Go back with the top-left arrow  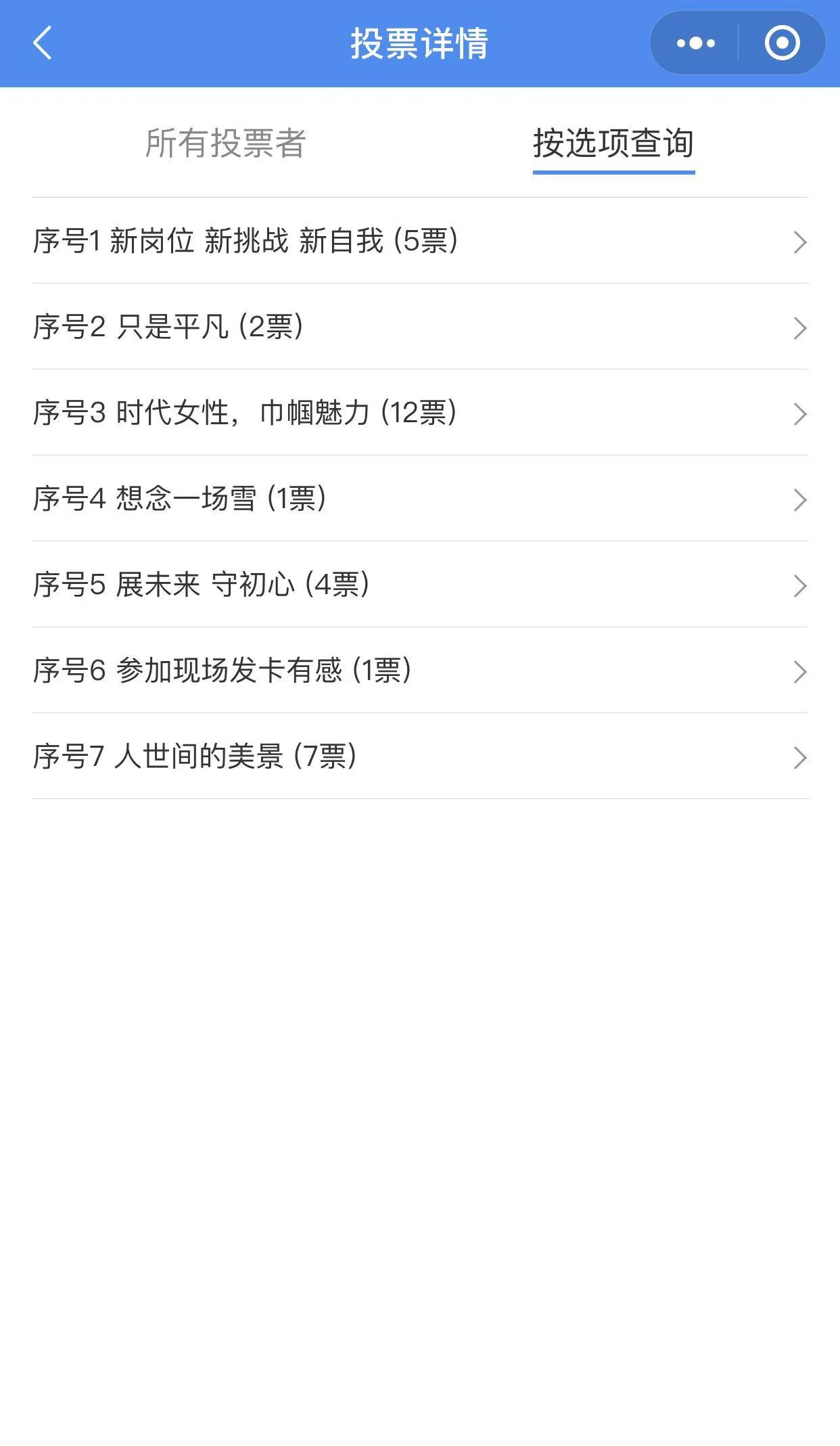coord(42,43)
